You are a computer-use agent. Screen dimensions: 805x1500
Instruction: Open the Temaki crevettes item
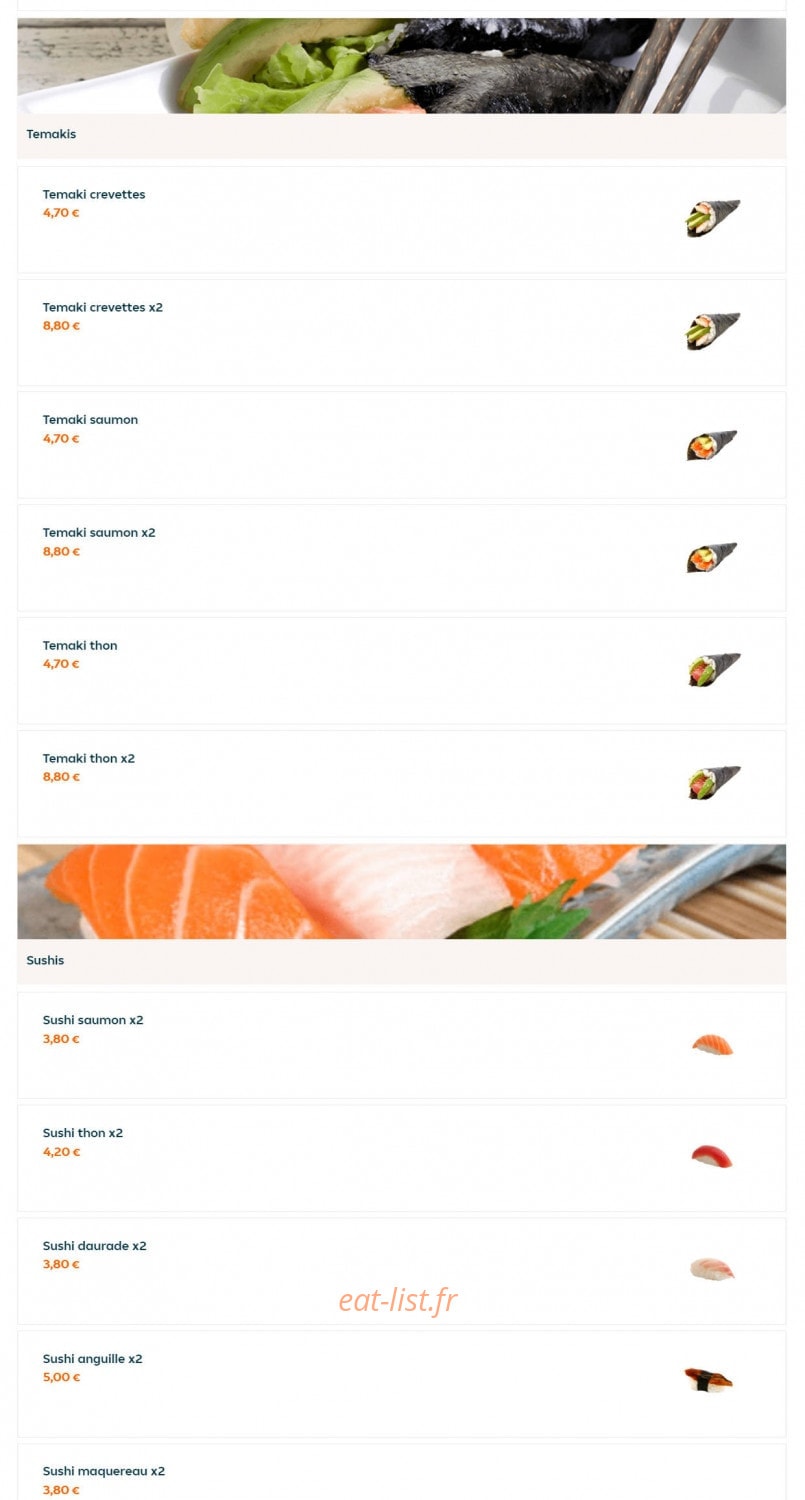(x=401, y=219)
